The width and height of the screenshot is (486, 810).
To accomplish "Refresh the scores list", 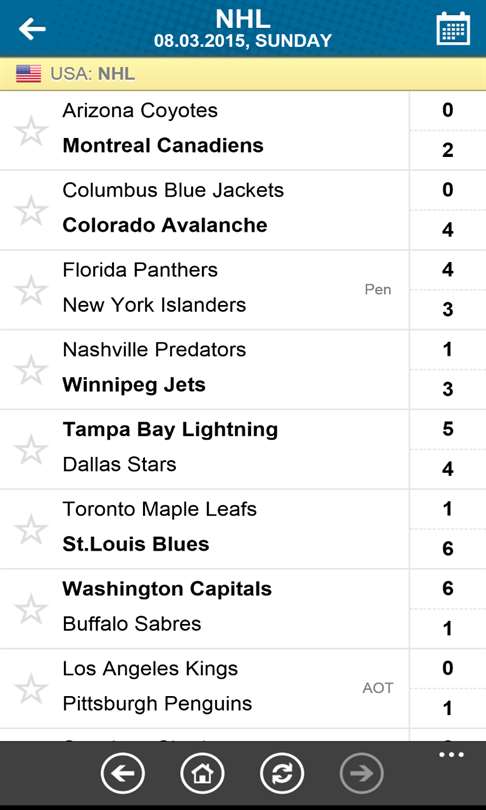I will (x=282, y=773).
